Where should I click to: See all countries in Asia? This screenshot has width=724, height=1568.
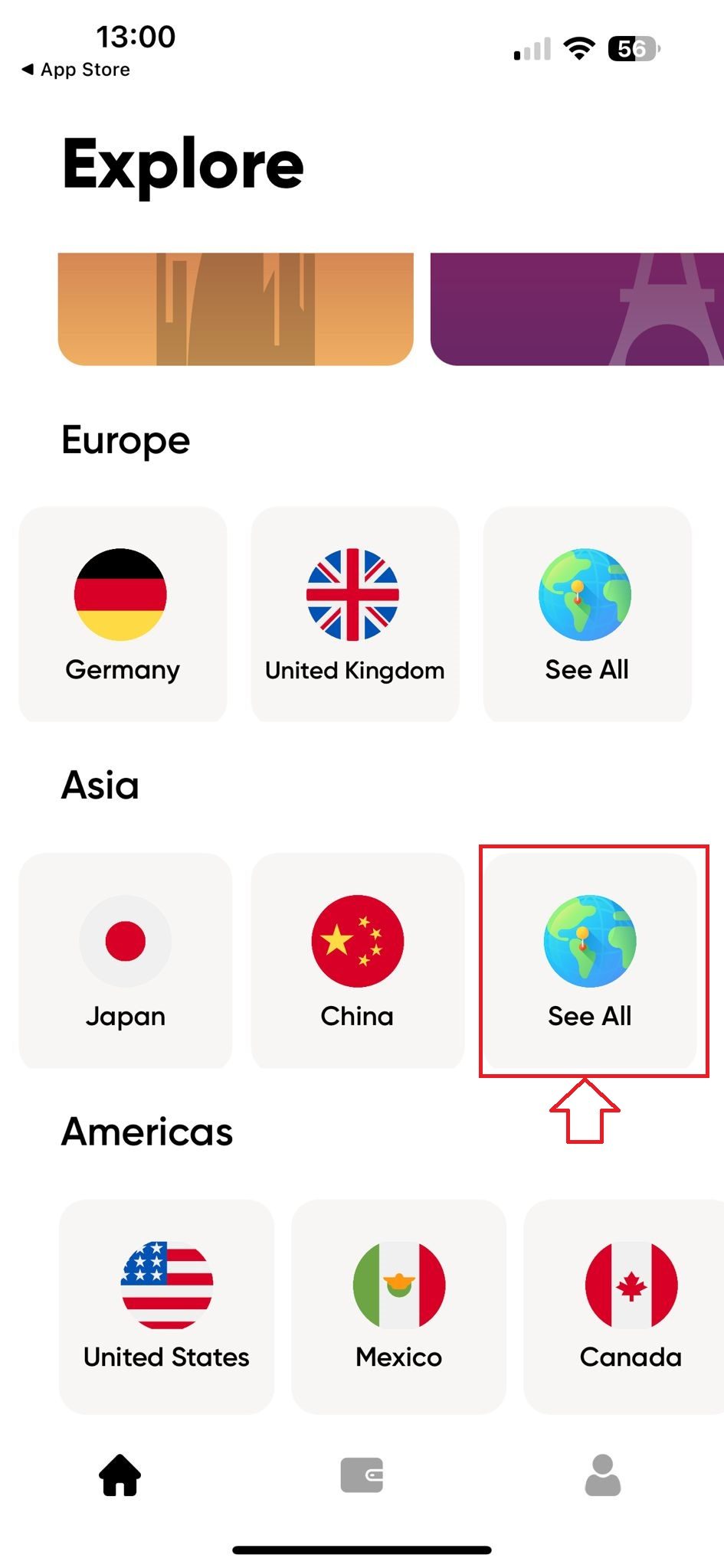point(589,960)
